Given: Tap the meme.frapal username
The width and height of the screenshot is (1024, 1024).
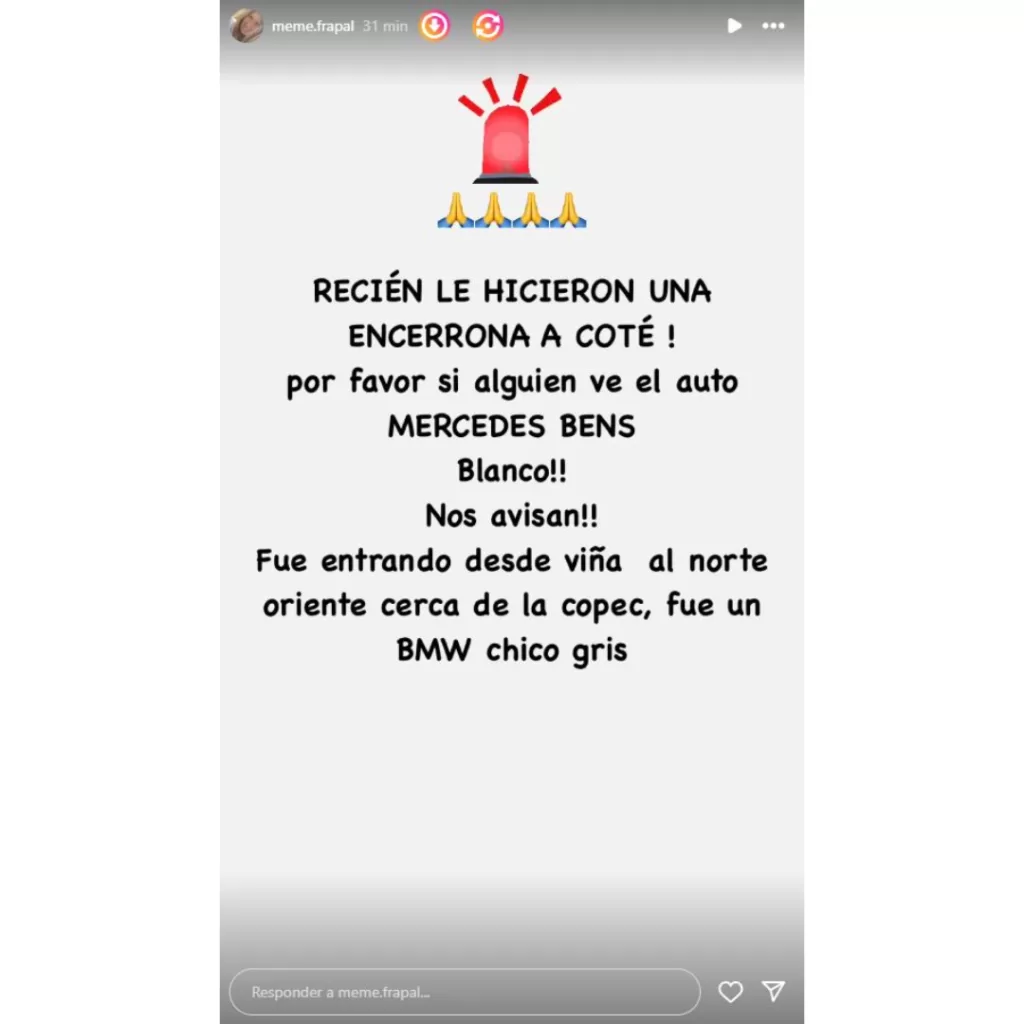Looking at the screenshot, I should (x=312, y=26).
